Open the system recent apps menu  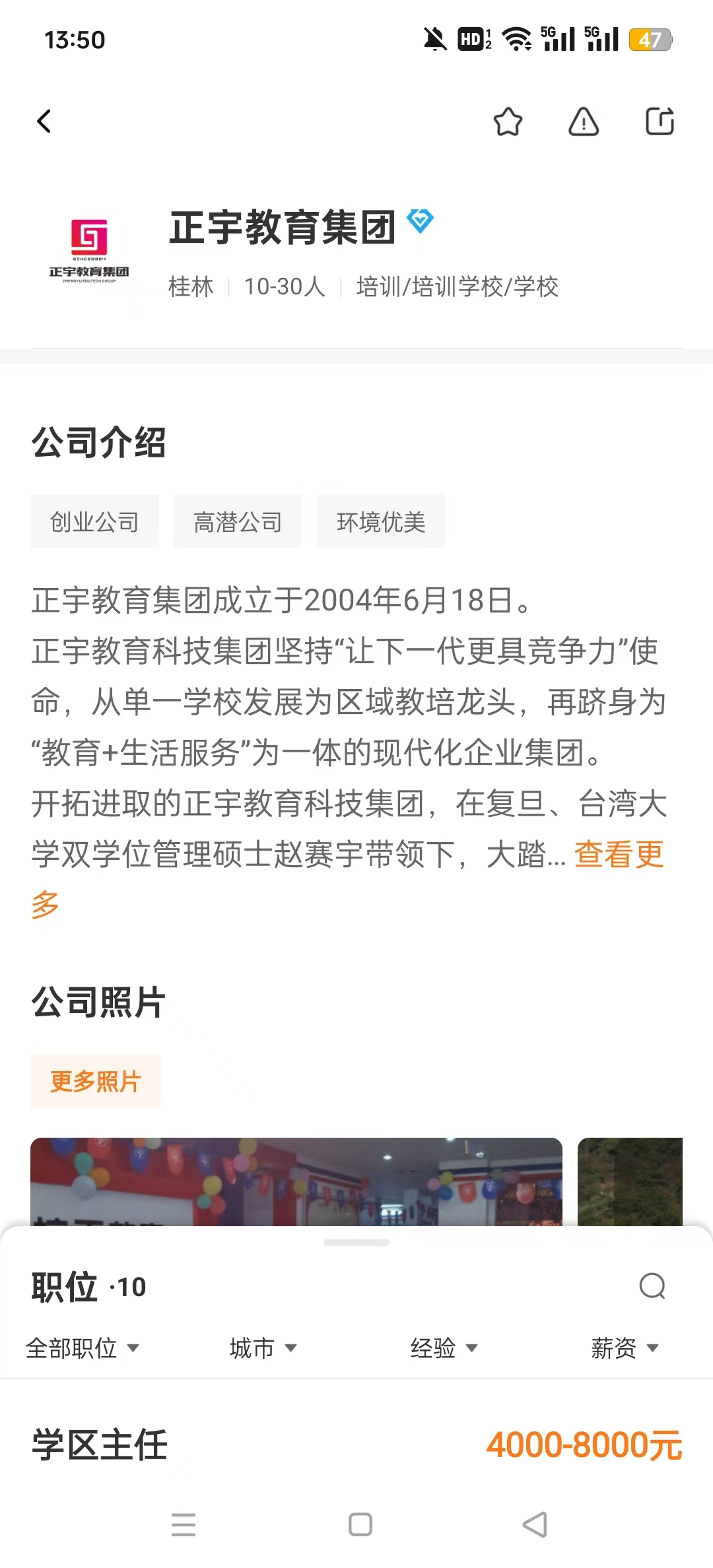(184, 1524)
